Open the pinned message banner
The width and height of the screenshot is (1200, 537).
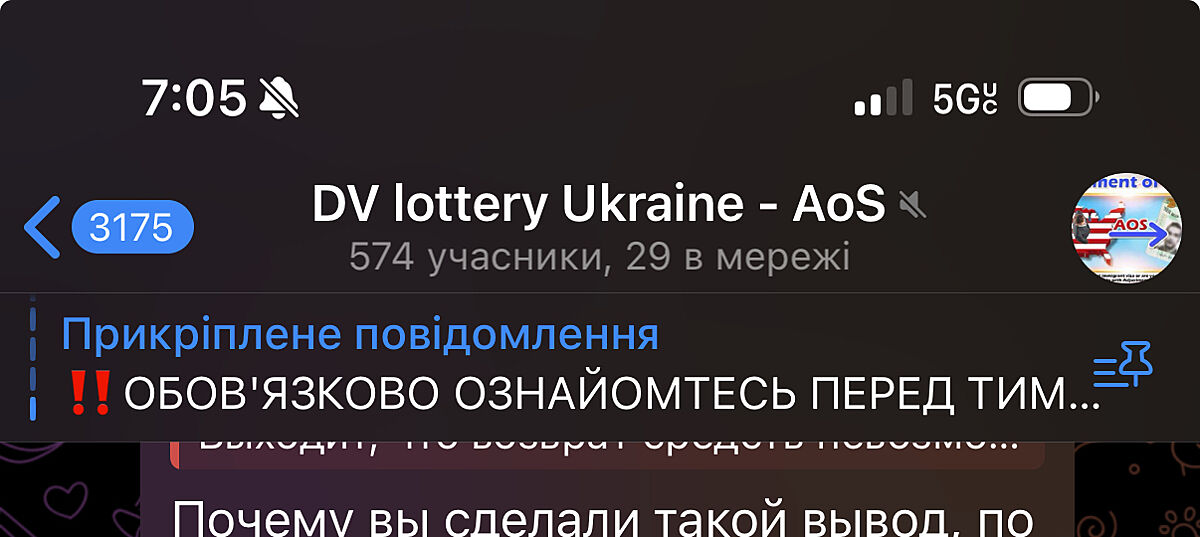(560, 366)
